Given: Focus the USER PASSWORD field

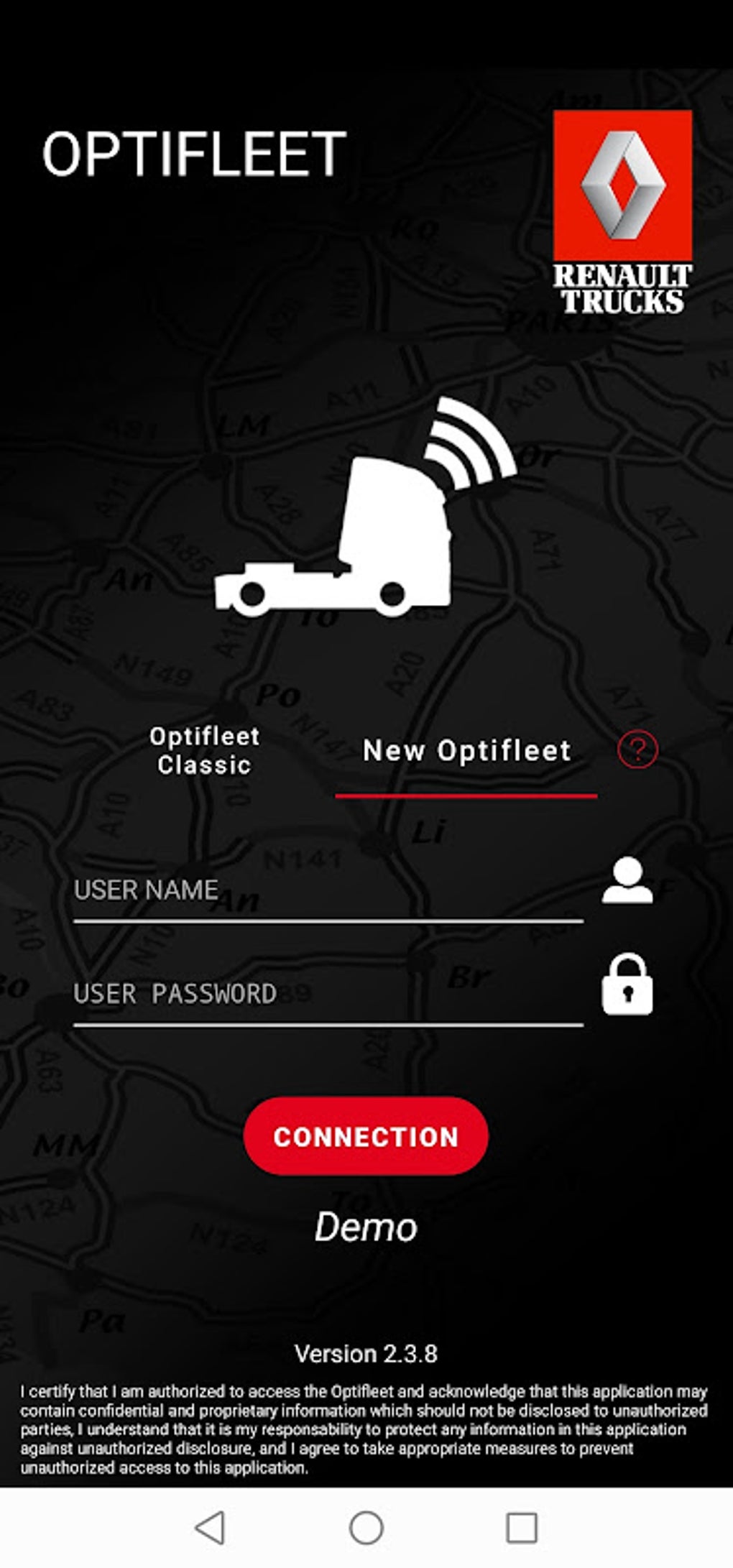Looking at the screenshot, I should pyautogui.click(x=328, y=995).
